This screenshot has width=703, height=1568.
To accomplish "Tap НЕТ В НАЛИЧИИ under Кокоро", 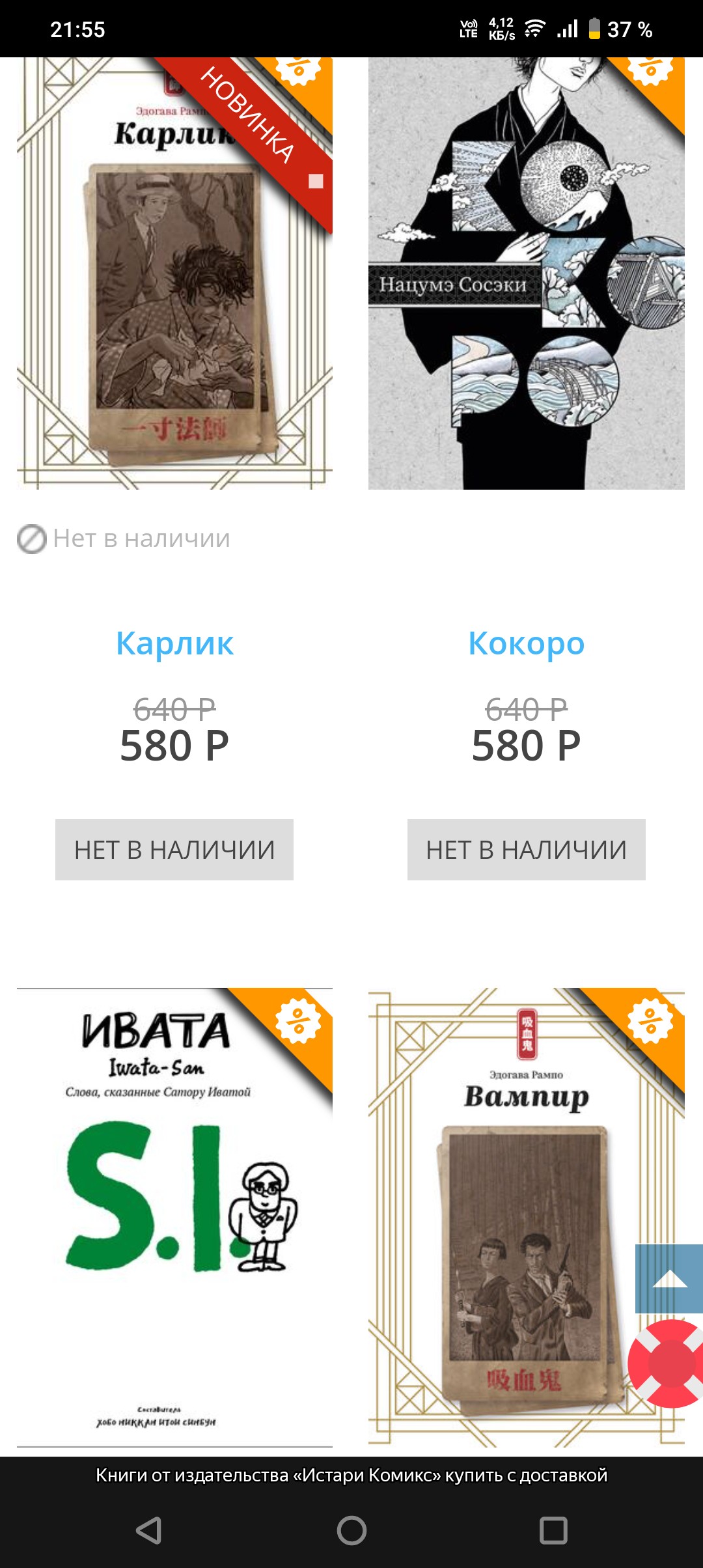I will click(526, 850).
